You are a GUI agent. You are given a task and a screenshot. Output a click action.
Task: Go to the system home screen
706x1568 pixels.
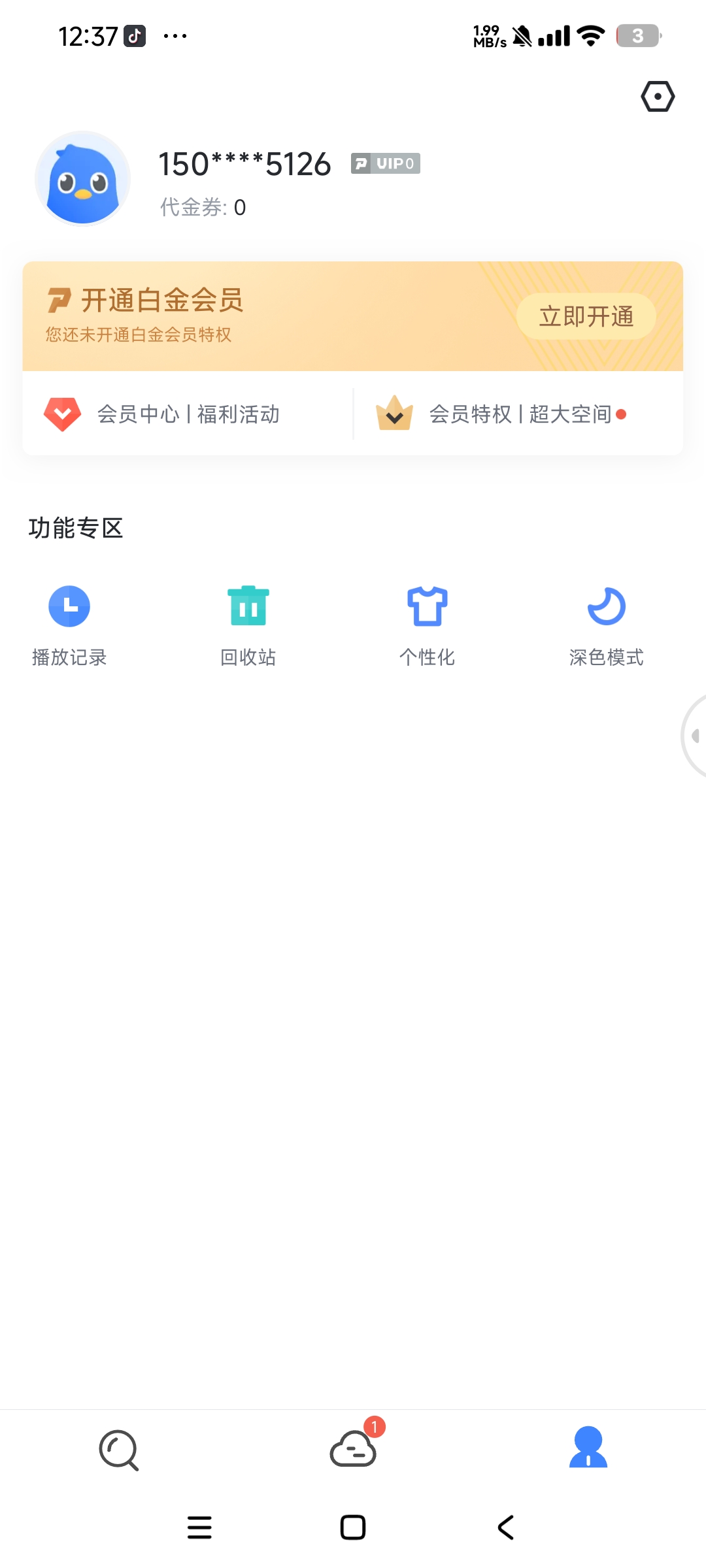click(x=353, y=1527)
